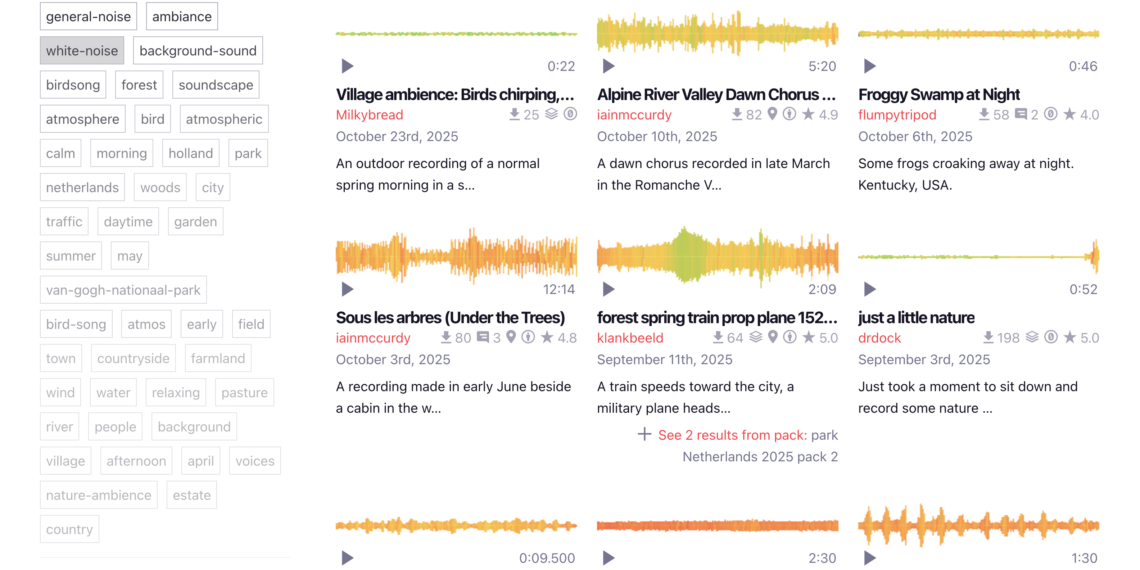Go to drdock's profile page
Viewport: 1140px width, 570px height.
point(880,338)
